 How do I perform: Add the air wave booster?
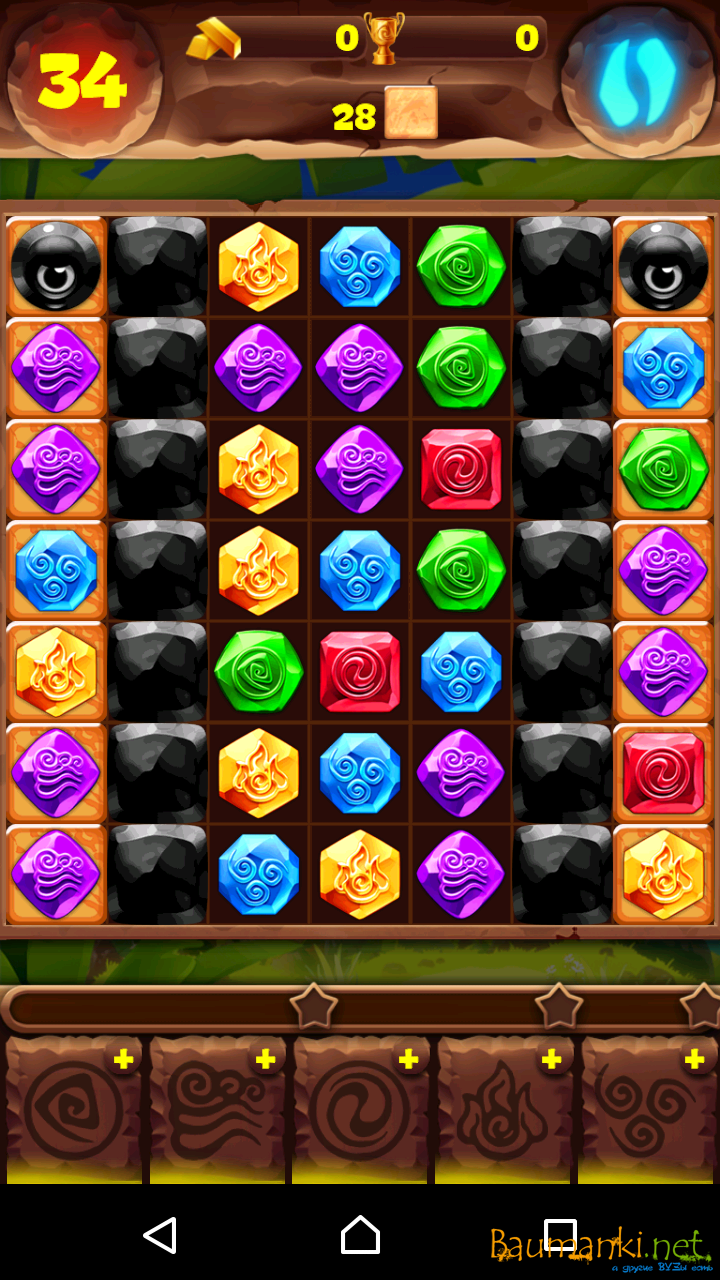pos(266,1060)
